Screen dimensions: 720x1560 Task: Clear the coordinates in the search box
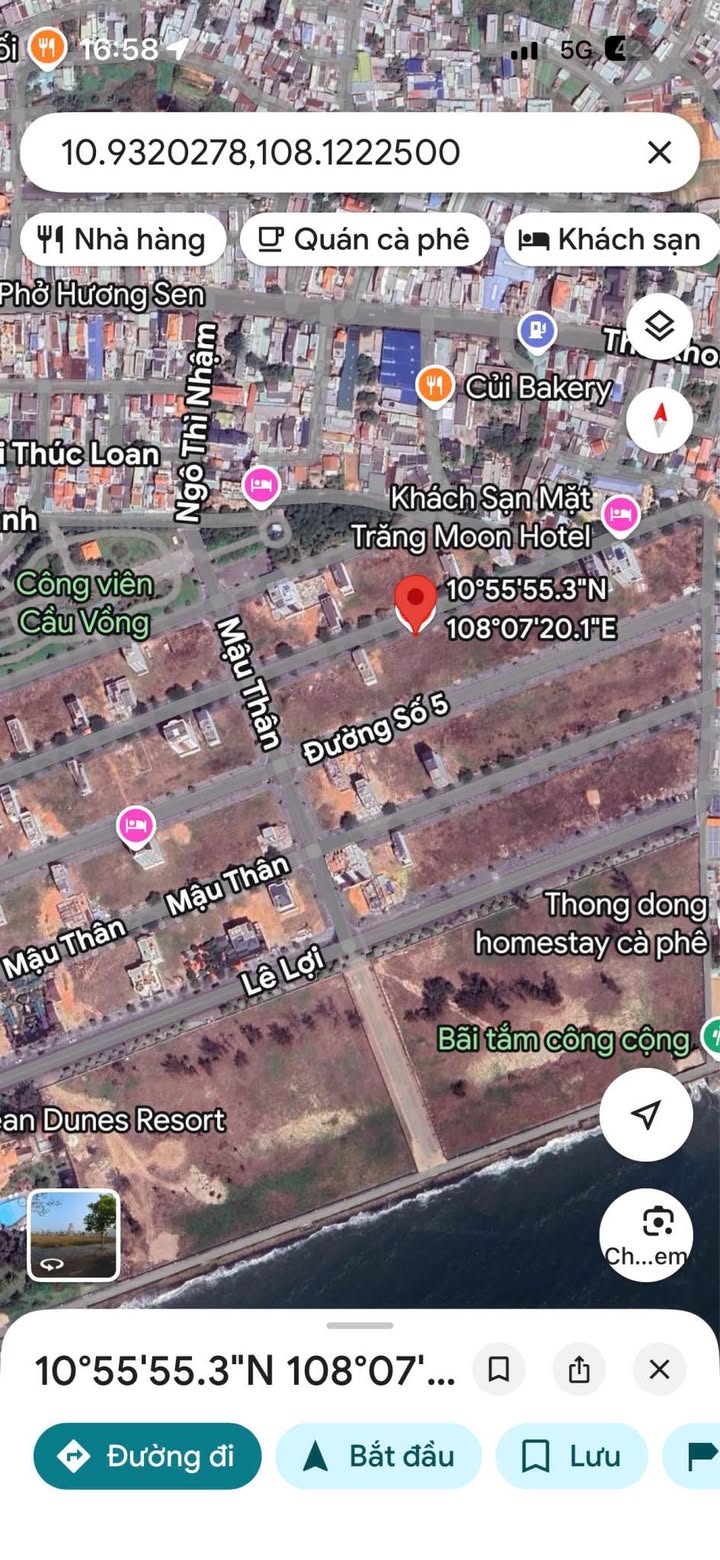(659, 153)
